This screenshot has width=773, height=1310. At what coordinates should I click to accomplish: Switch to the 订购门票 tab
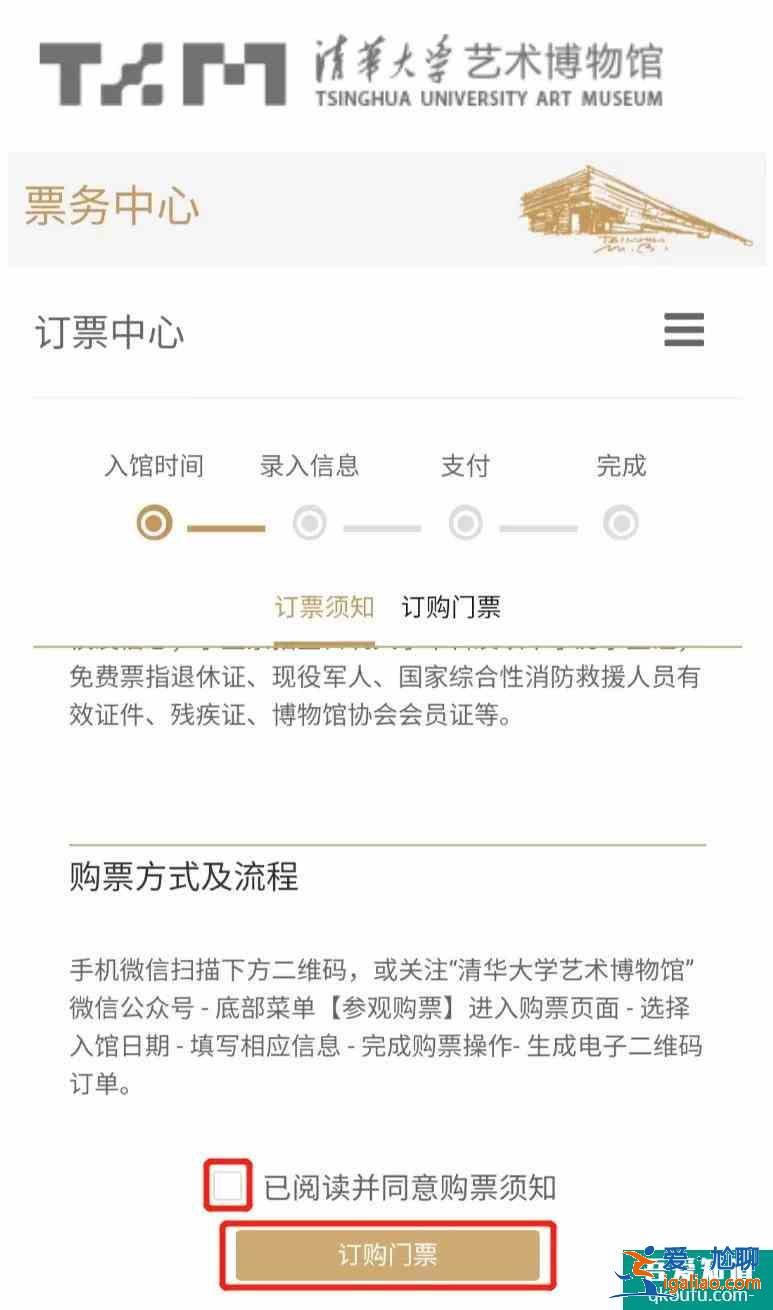point(451,607)
